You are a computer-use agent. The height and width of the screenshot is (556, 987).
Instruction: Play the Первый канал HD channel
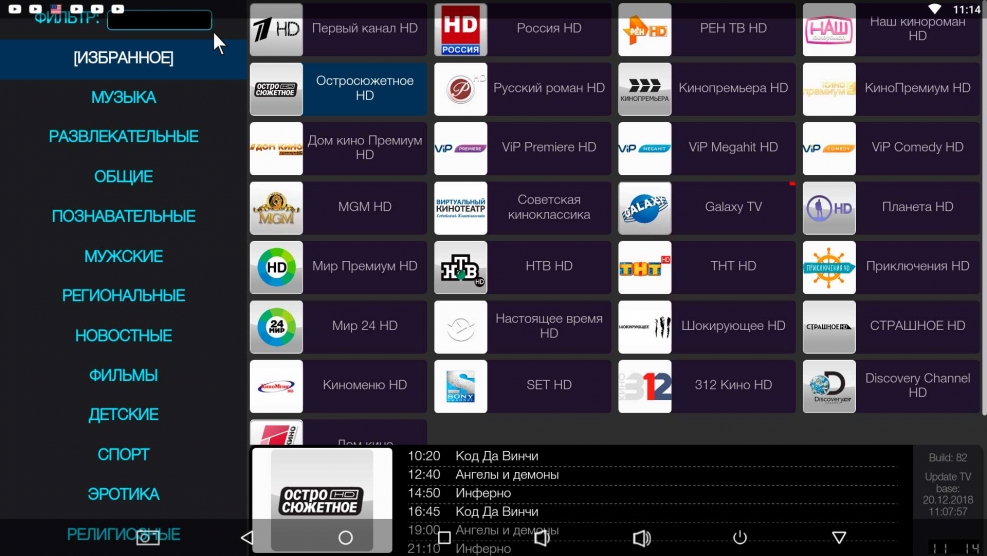(338, 29)
